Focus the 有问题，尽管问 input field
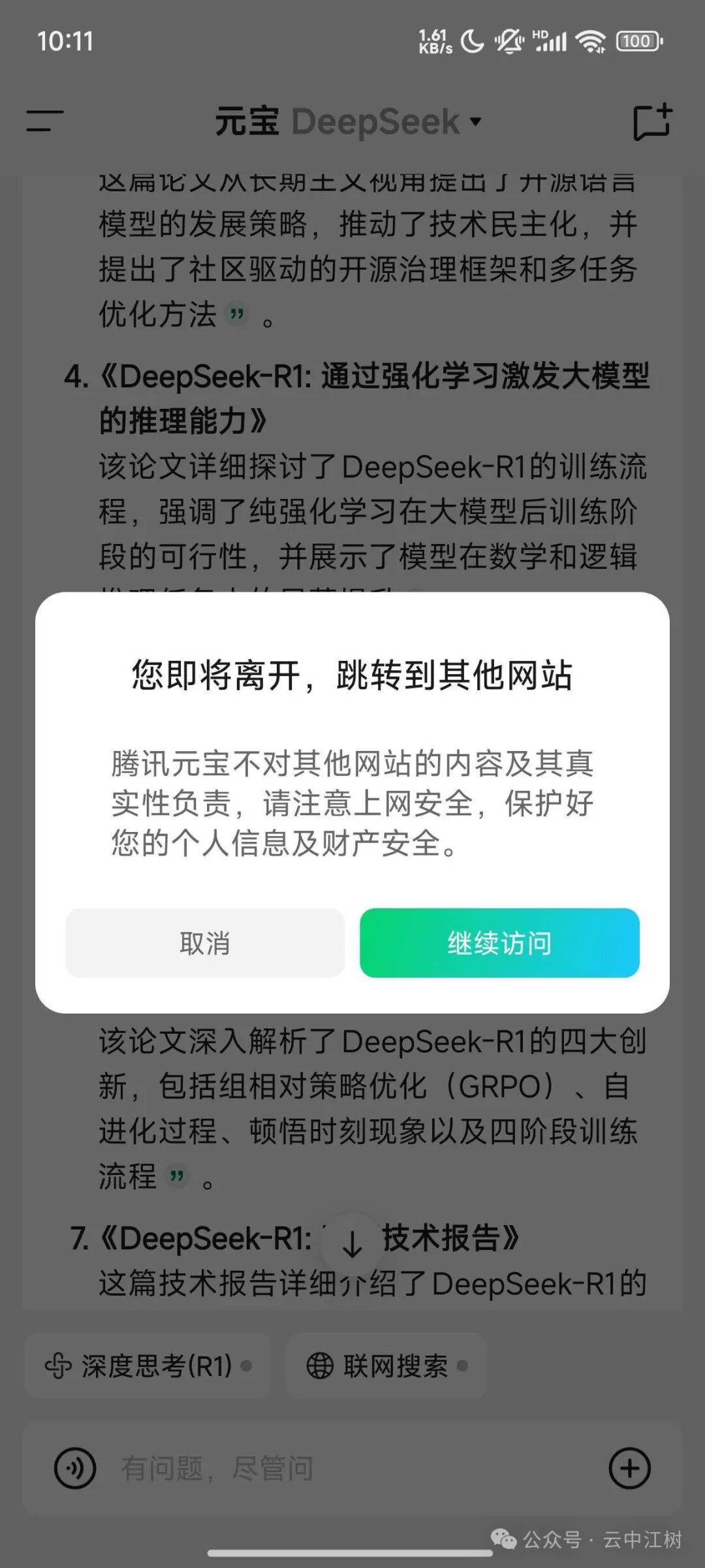 tap(339, 1469)
